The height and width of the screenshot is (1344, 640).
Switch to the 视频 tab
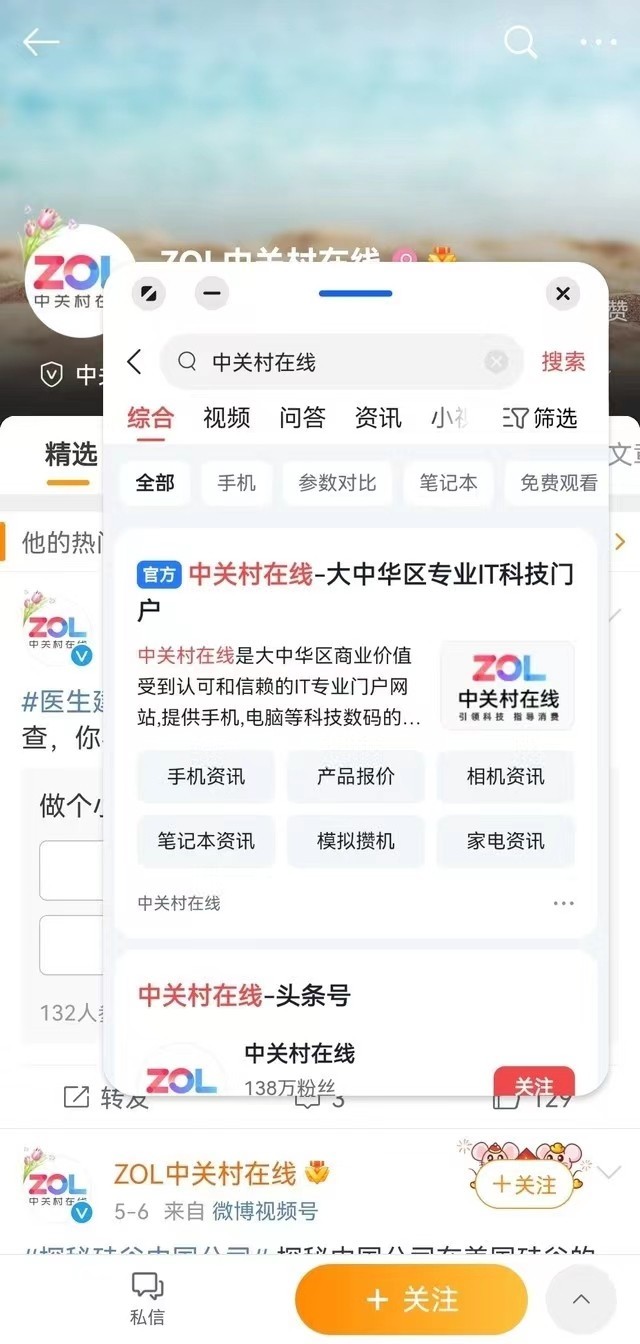tap(226, 417)
